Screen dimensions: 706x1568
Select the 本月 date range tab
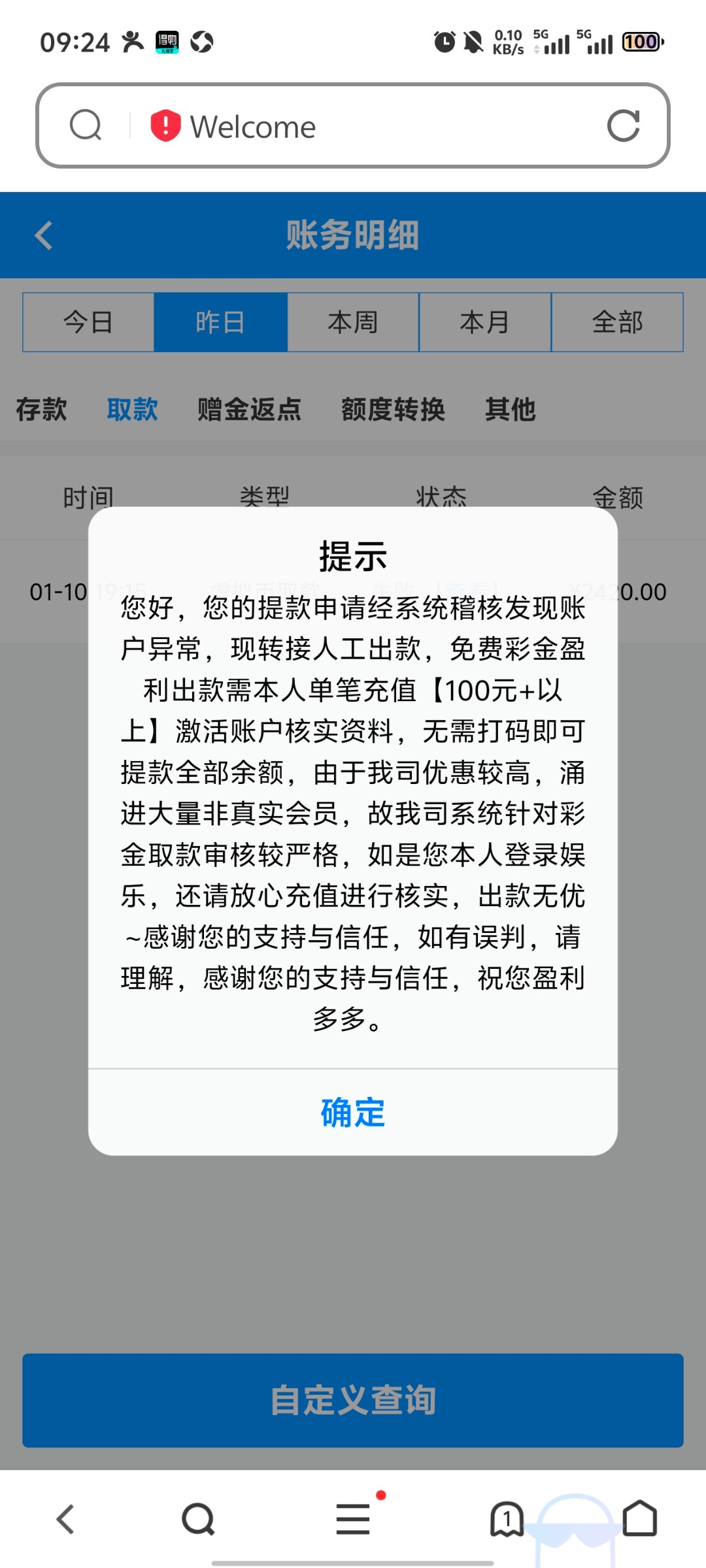coord(485,321)
